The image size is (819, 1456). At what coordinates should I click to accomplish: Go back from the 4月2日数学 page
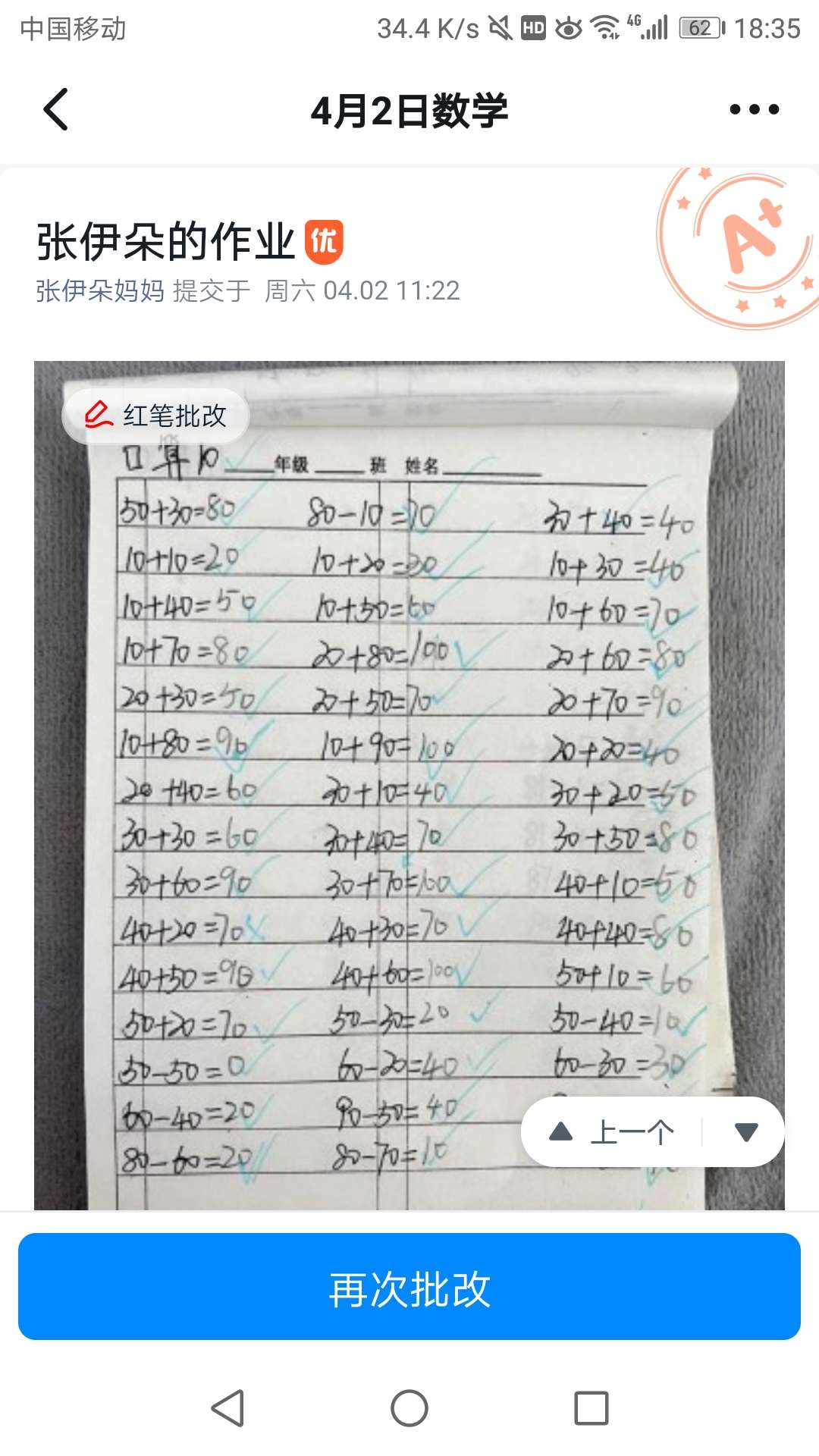tap(56, 109)
